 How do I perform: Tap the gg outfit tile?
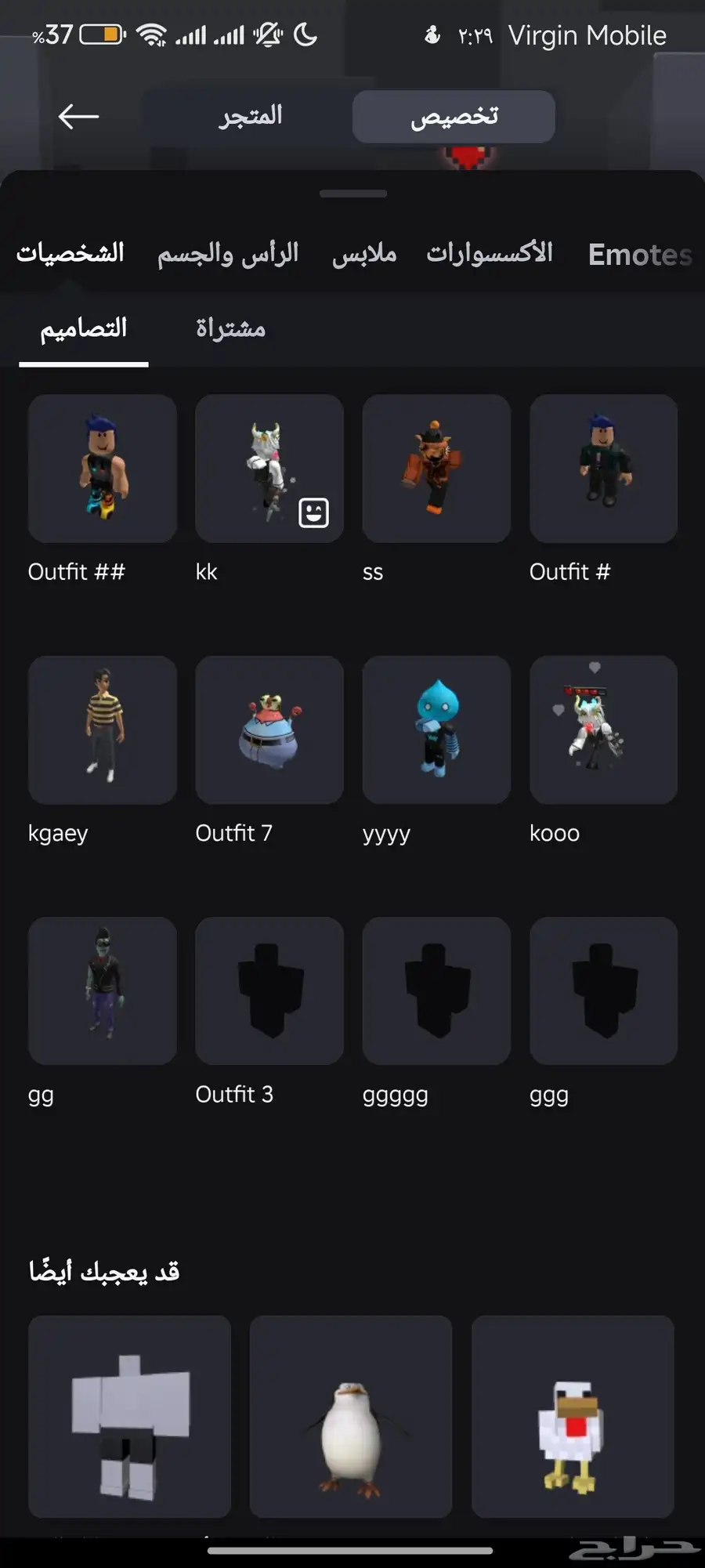pyautogui.click(x=103, y=990)
